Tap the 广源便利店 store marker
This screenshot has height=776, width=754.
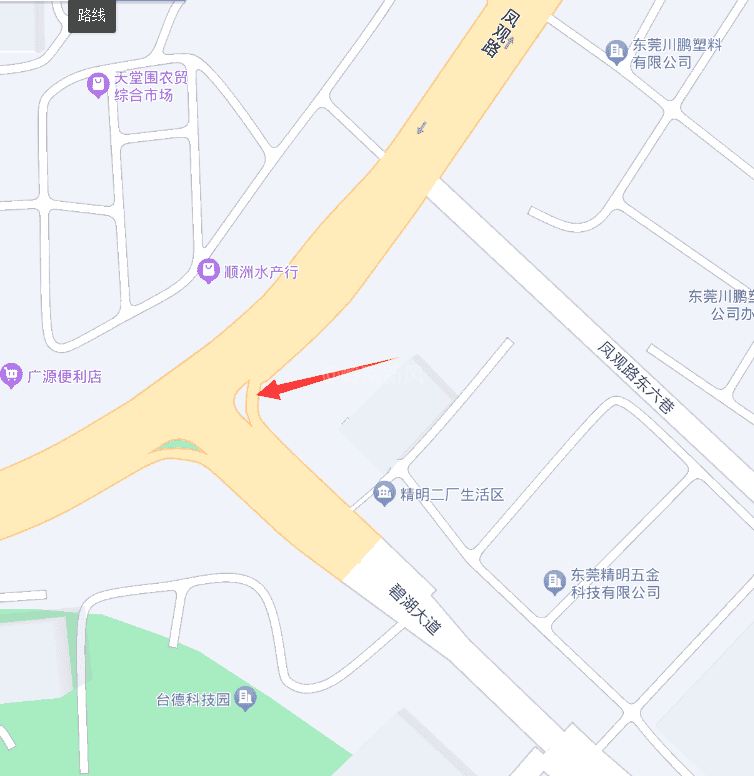pyautogui.click(x=12, y=376)
